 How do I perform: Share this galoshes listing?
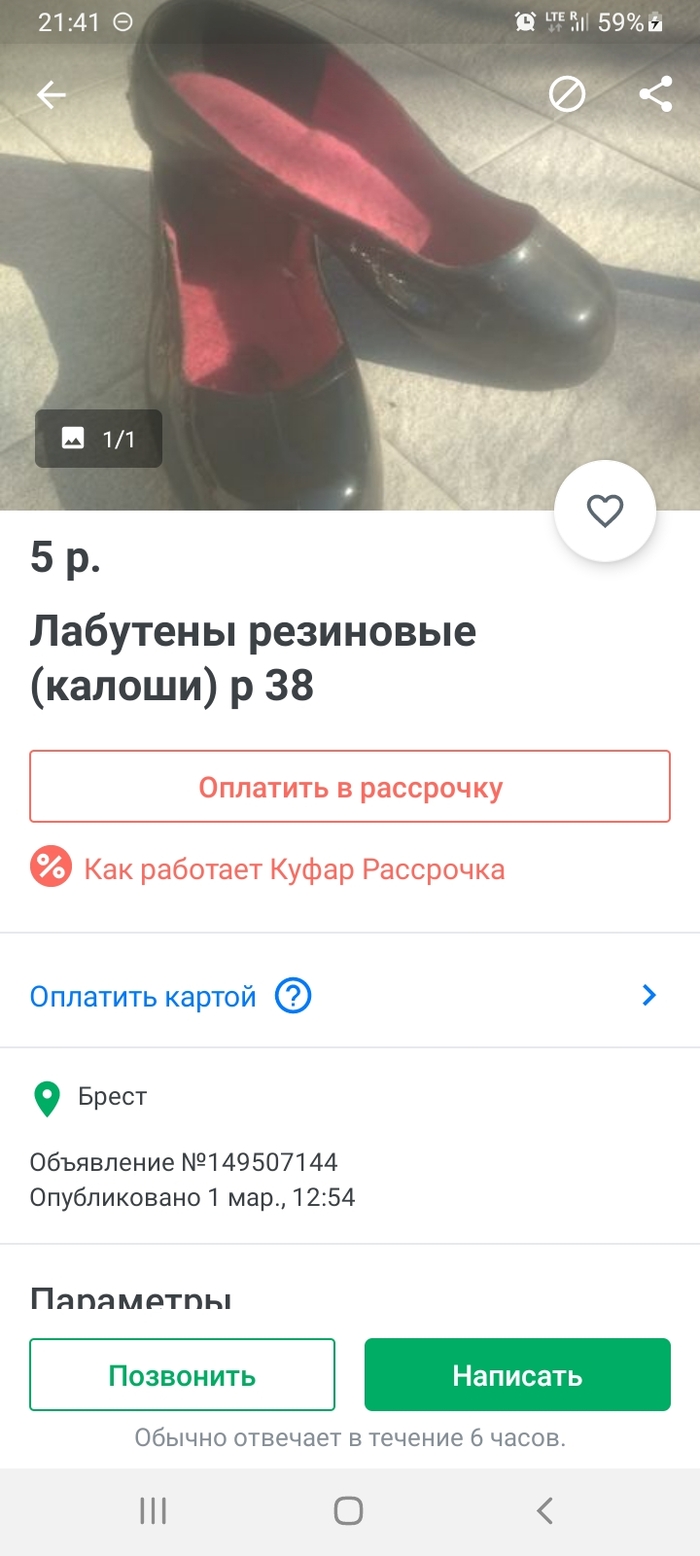pos(655,96)
